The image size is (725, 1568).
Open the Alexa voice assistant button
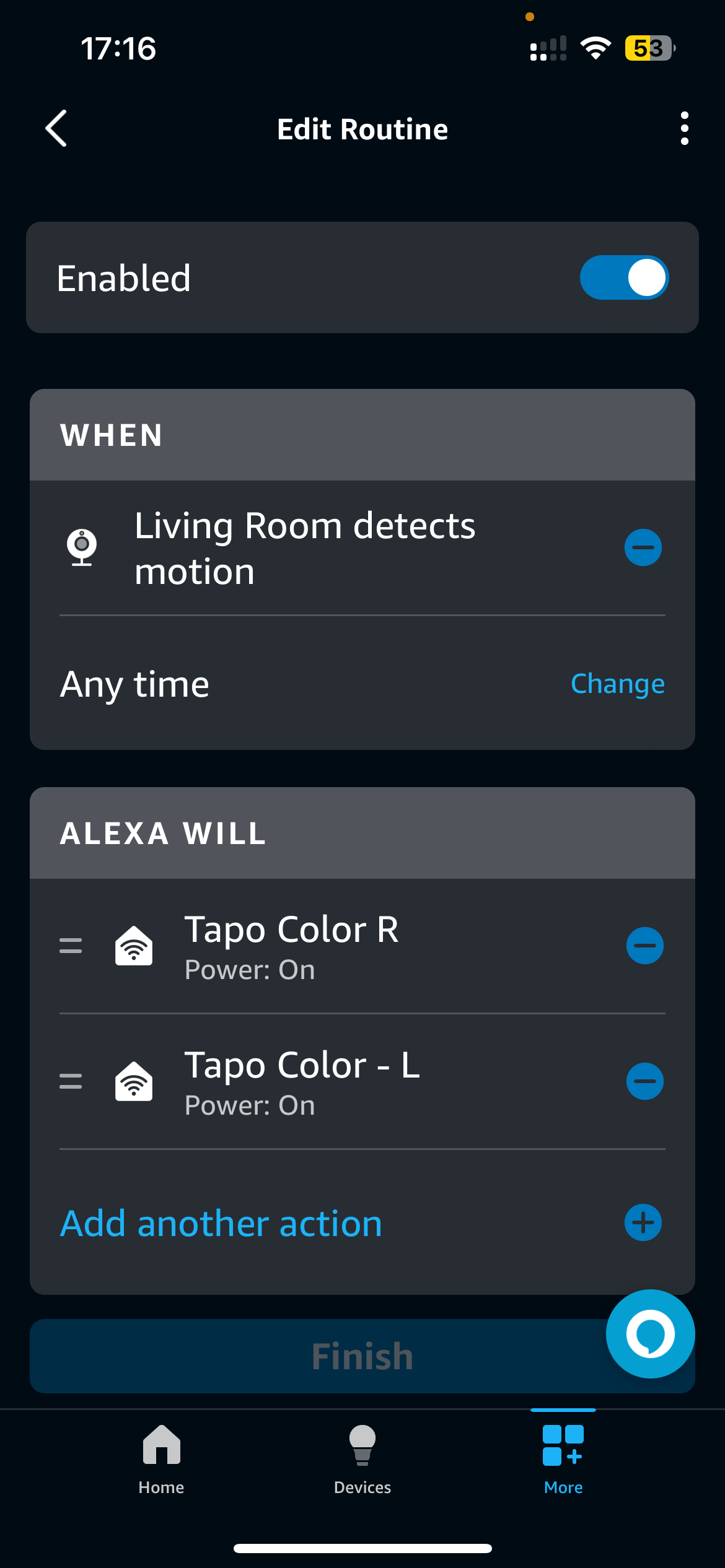650,1334
